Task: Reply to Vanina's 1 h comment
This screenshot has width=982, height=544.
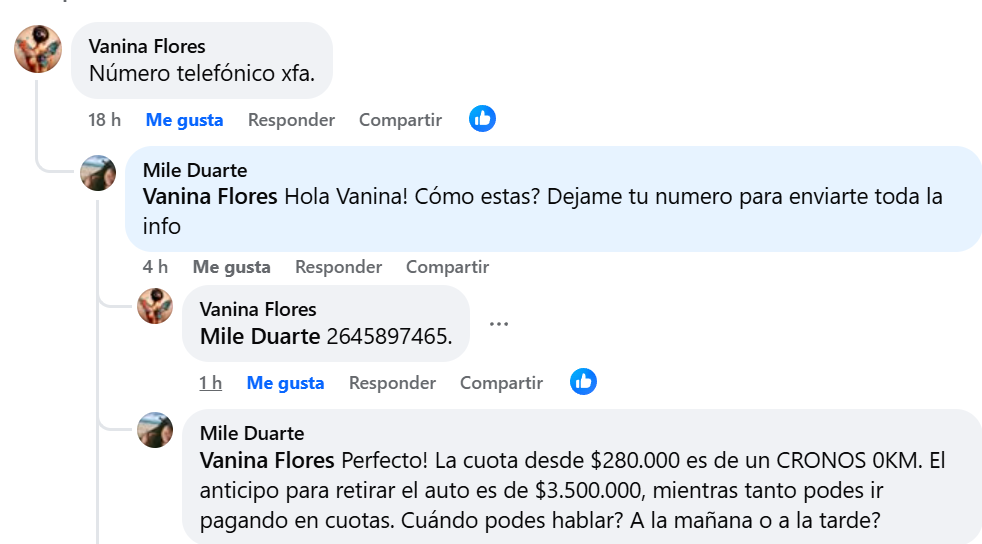Action: tap(392, 383)
